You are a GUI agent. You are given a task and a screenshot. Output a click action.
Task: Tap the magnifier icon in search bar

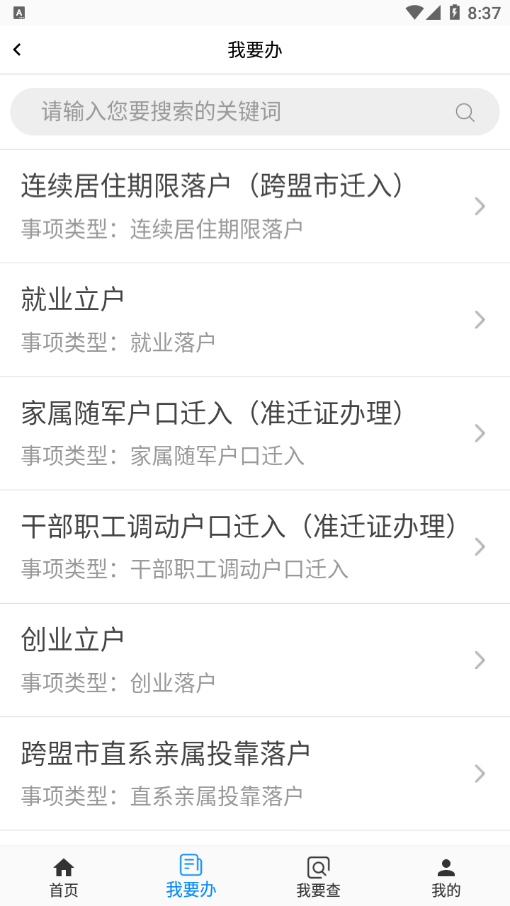click(465, 112)
